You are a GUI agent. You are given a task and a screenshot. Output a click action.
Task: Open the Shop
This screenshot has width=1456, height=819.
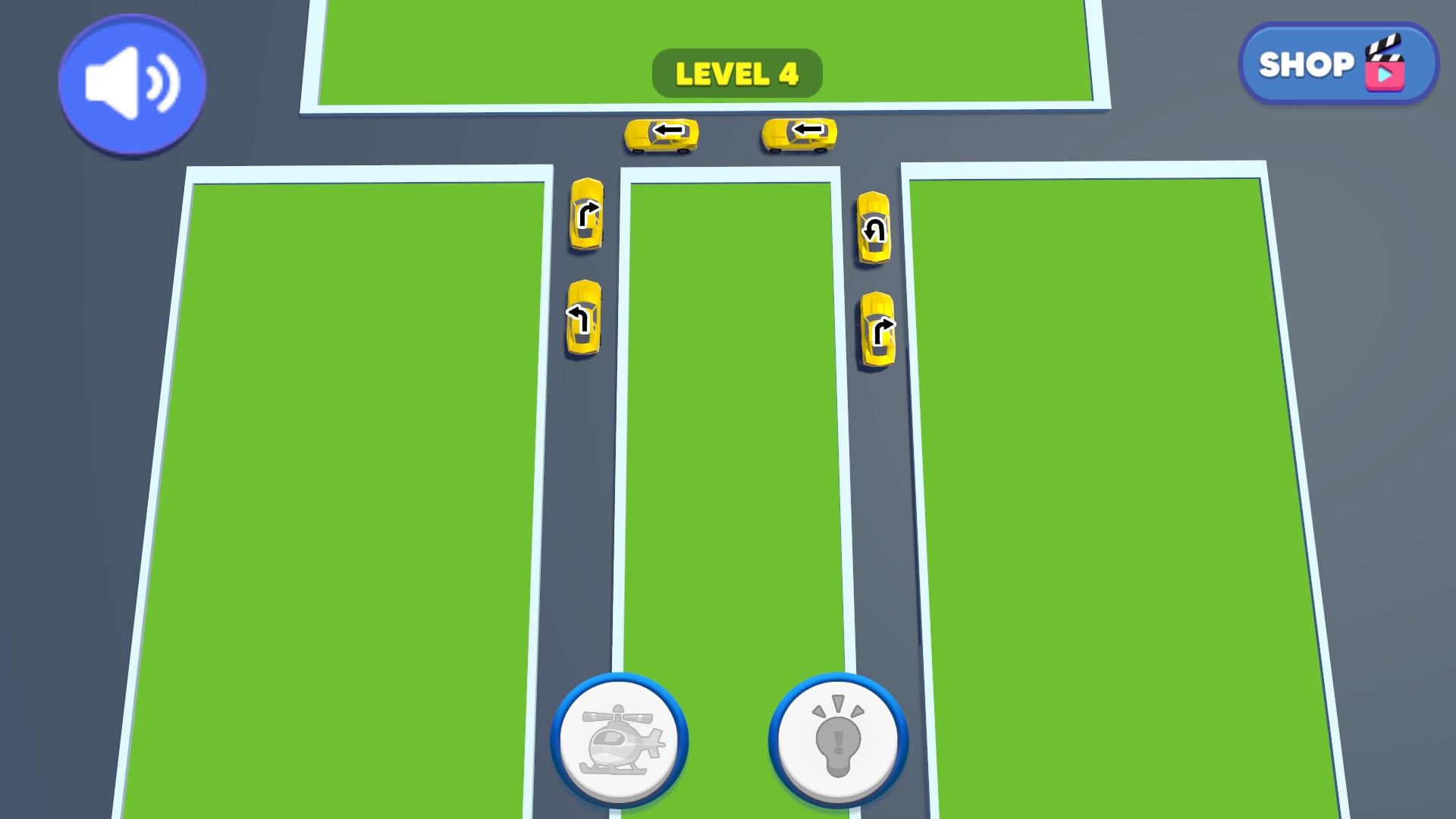(1338, 64)
